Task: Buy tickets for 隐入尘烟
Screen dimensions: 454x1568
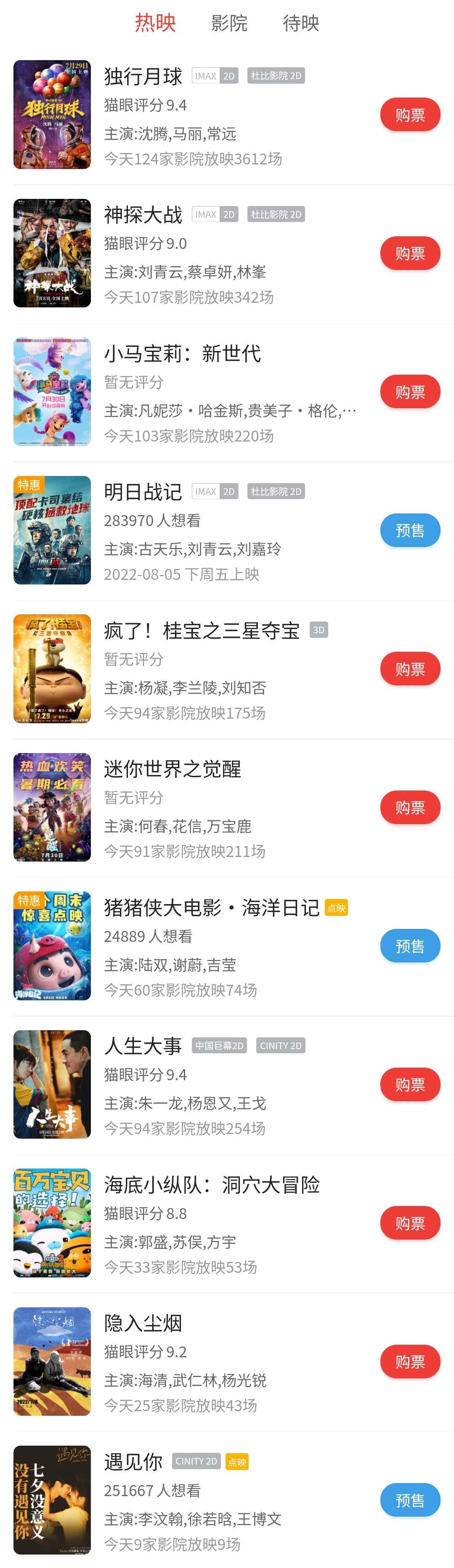Action: [x=409, y=1362]
